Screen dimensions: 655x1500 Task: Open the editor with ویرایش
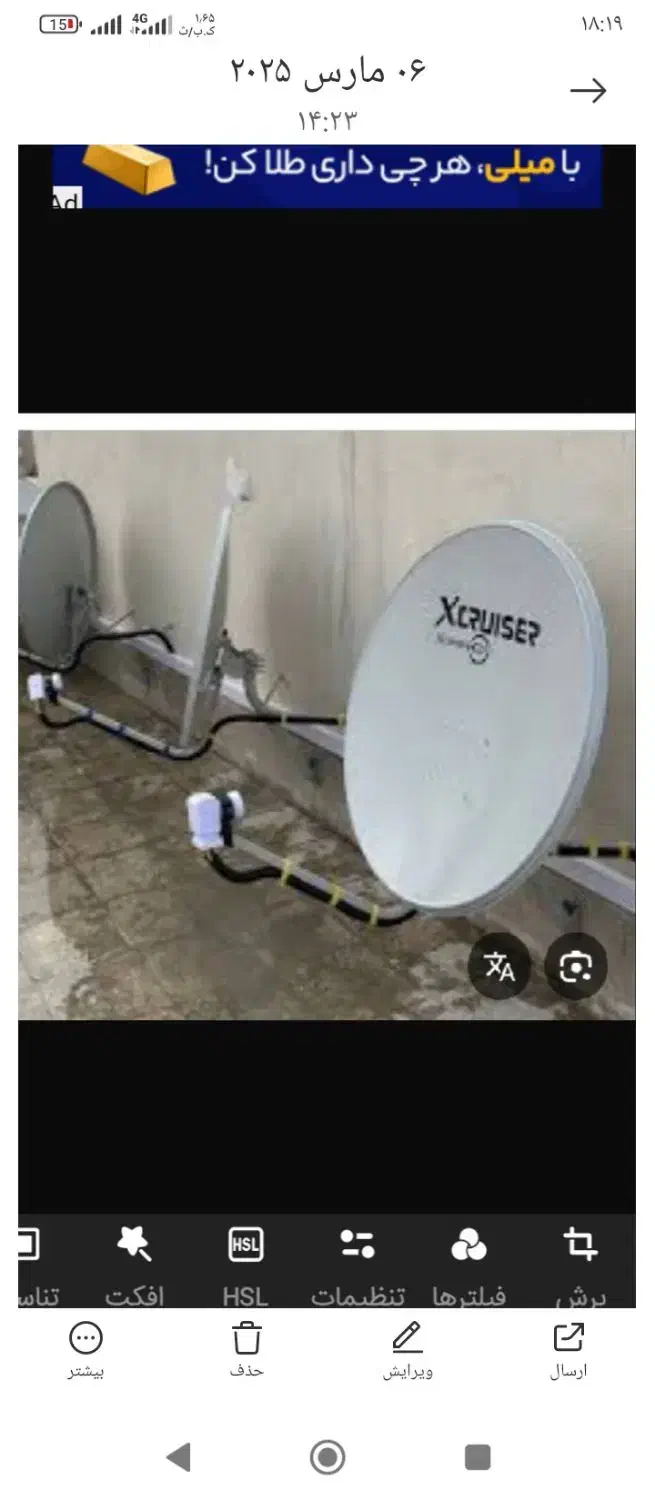pos(407,1350)
